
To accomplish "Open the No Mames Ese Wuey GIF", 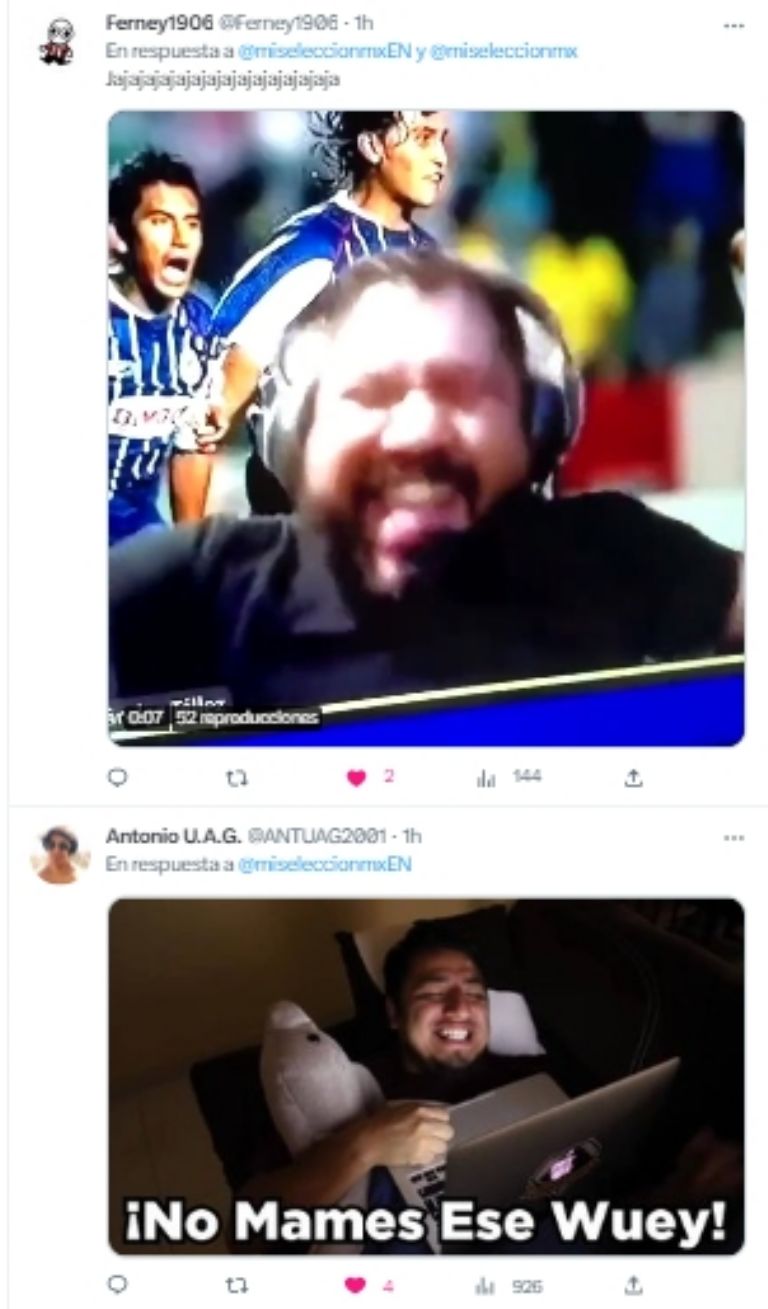I will coord(426,1076).
